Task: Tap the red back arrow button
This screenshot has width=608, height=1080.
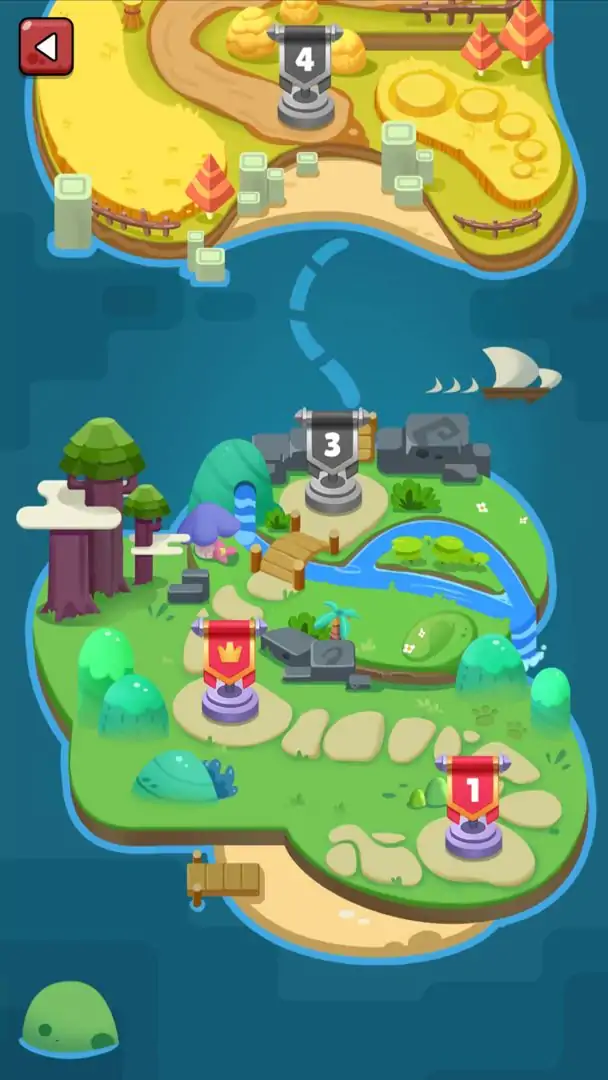Action: pyautogui.click(x=45, y=47)
